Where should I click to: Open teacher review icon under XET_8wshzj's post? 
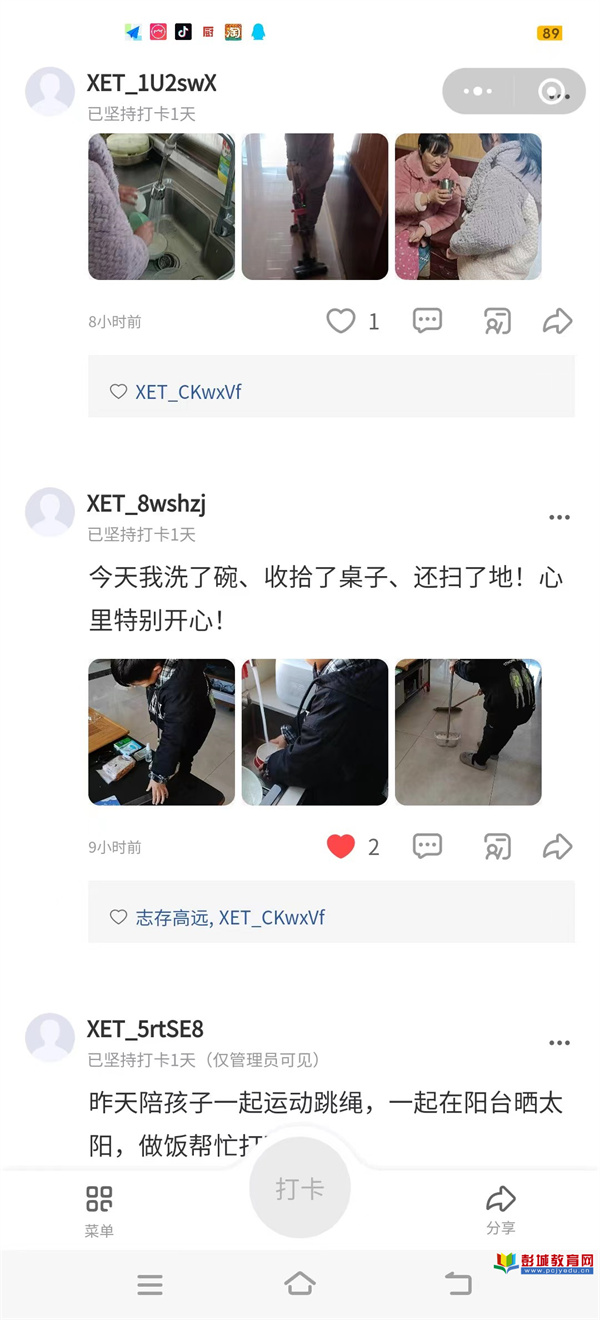(x=497, y=847)
